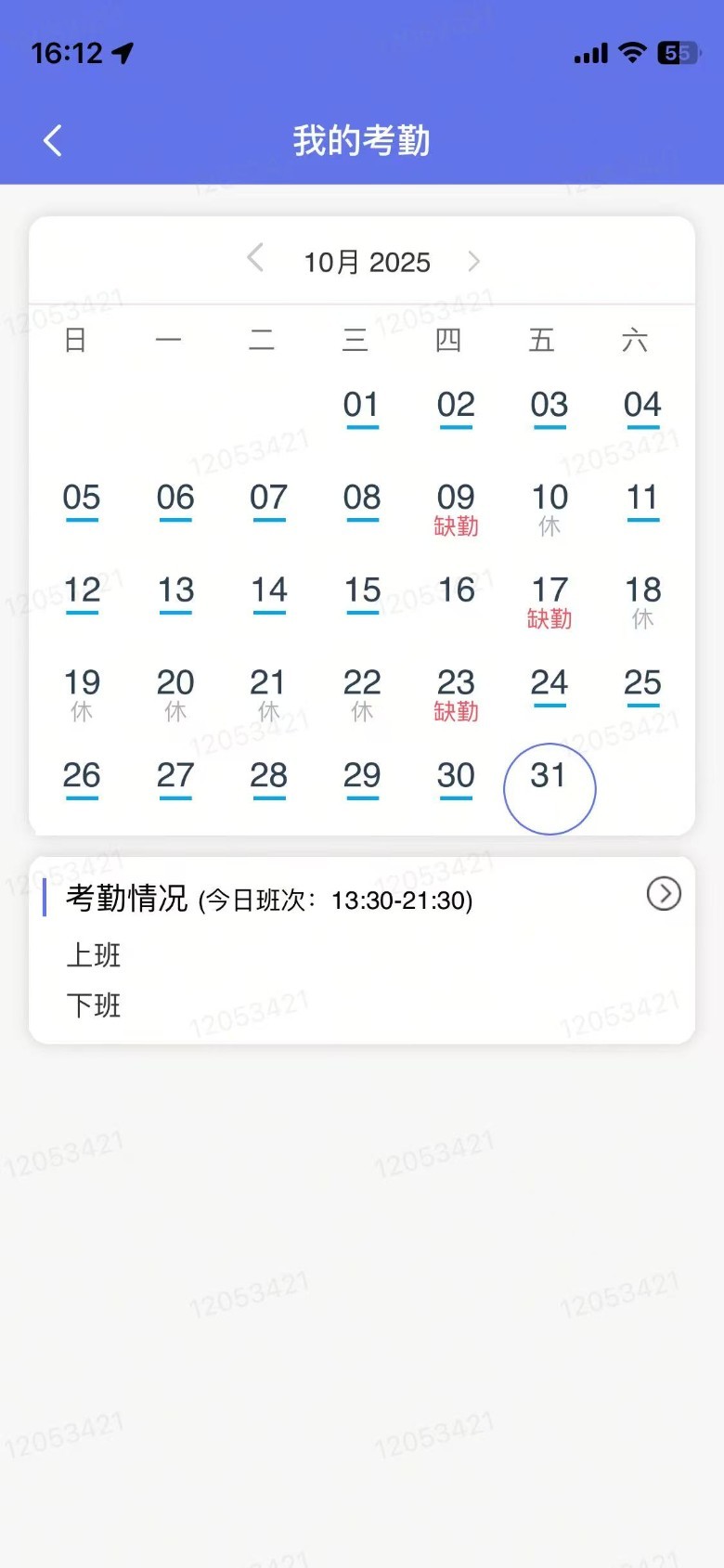Choose date 14 in the calendar

(269, 592)
